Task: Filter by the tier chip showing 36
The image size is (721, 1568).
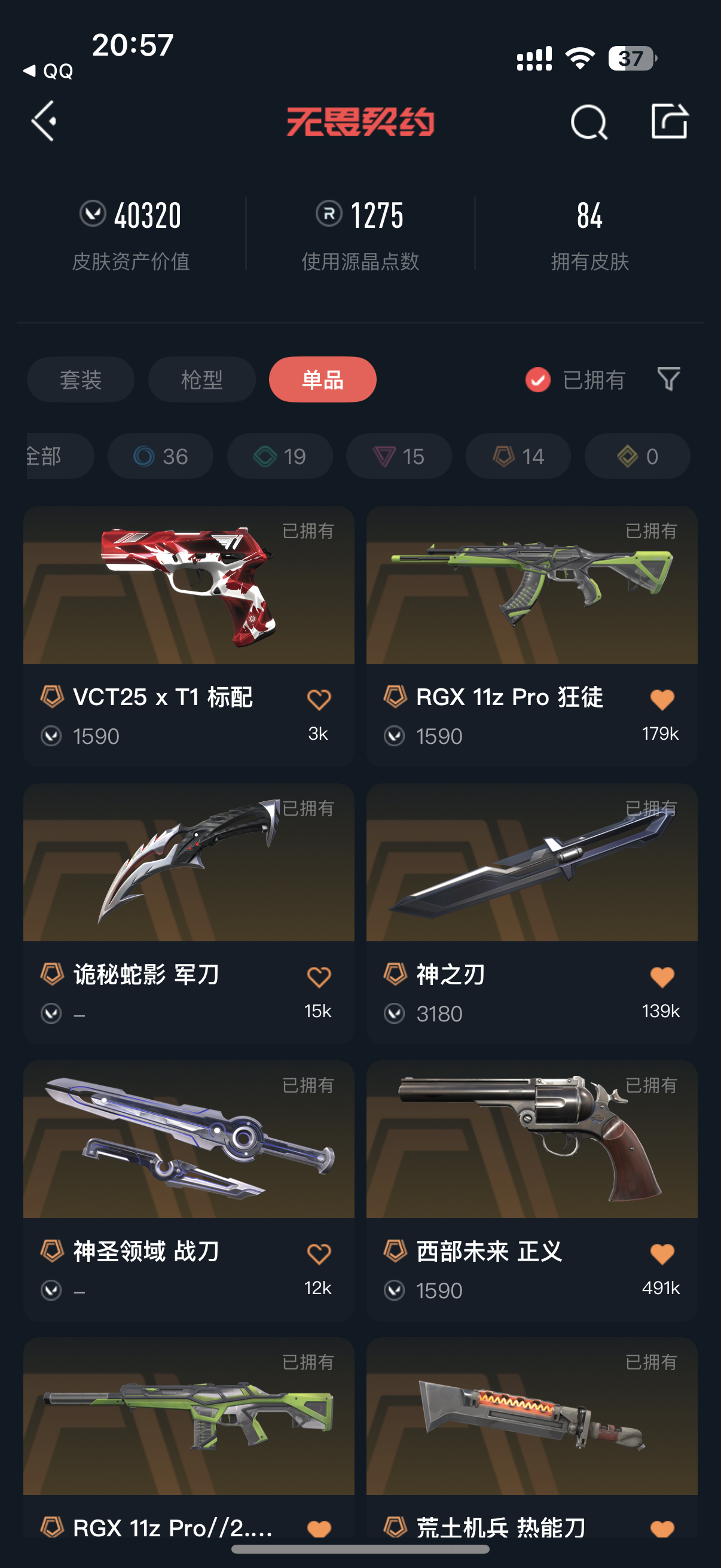Action: click(x=161, y=456)
